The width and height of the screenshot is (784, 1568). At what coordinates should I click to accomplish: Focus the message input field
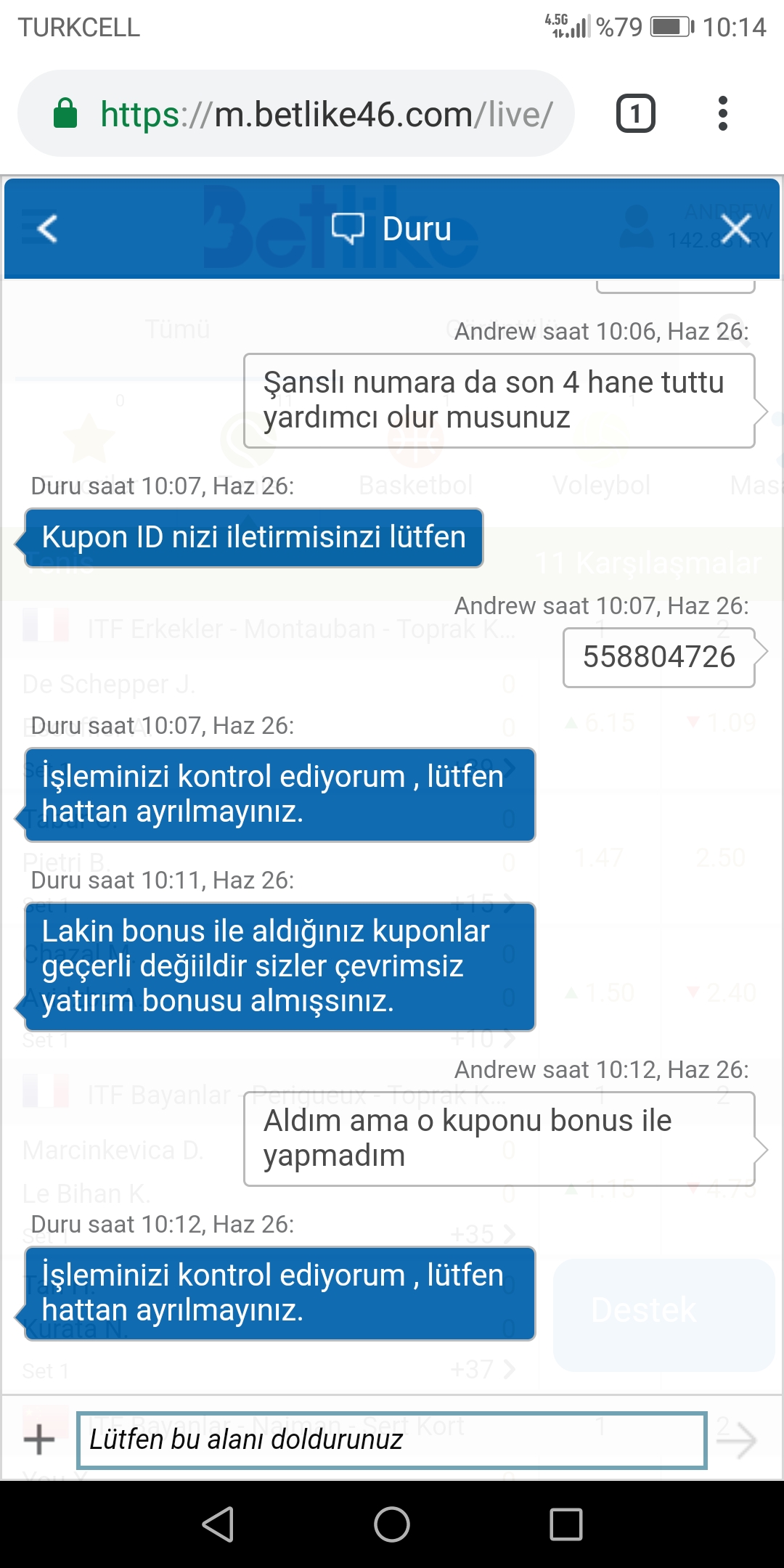tap(392, 1440)
